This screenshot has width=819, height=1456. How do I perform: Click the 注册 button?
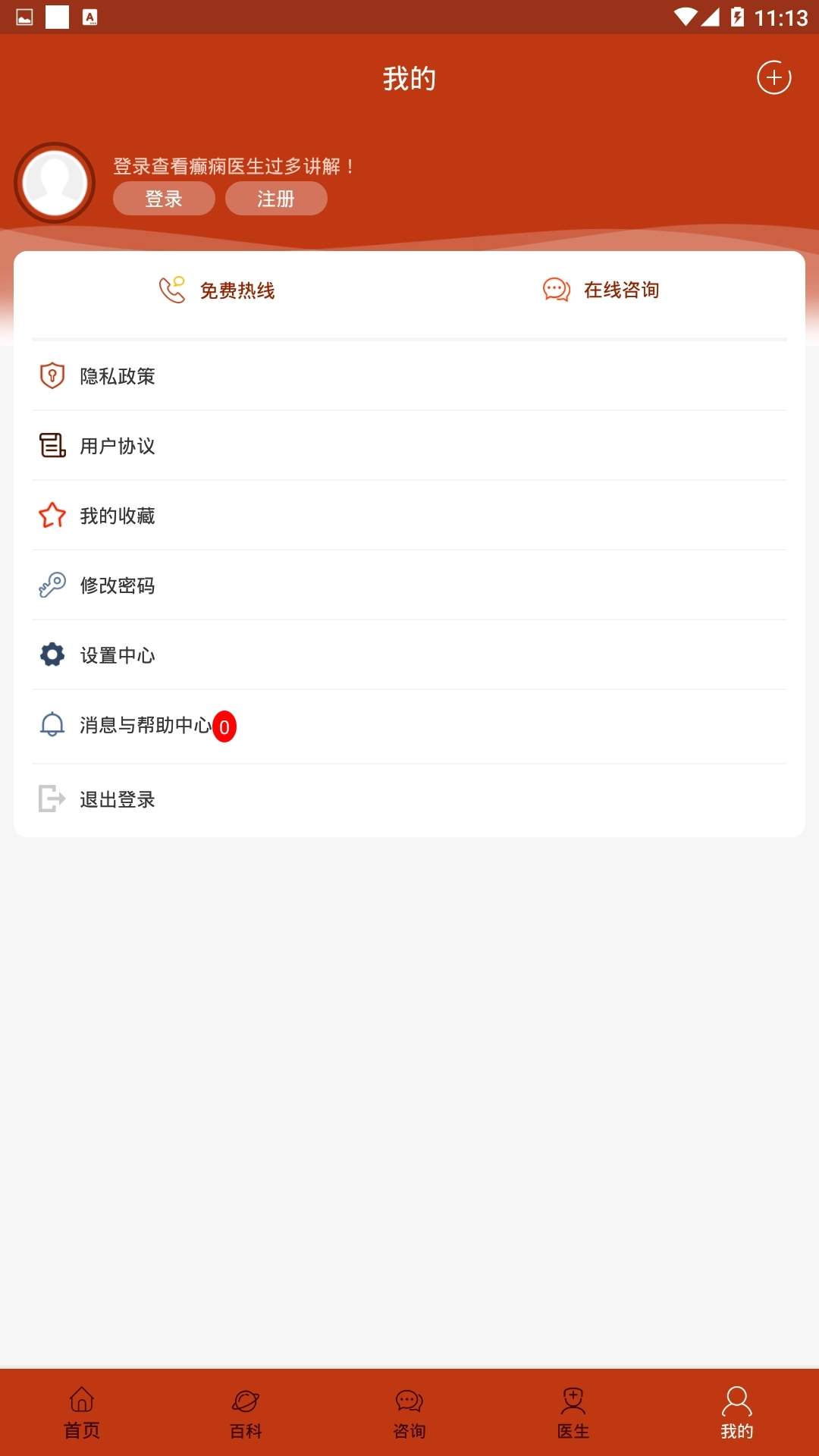(276, 198)
